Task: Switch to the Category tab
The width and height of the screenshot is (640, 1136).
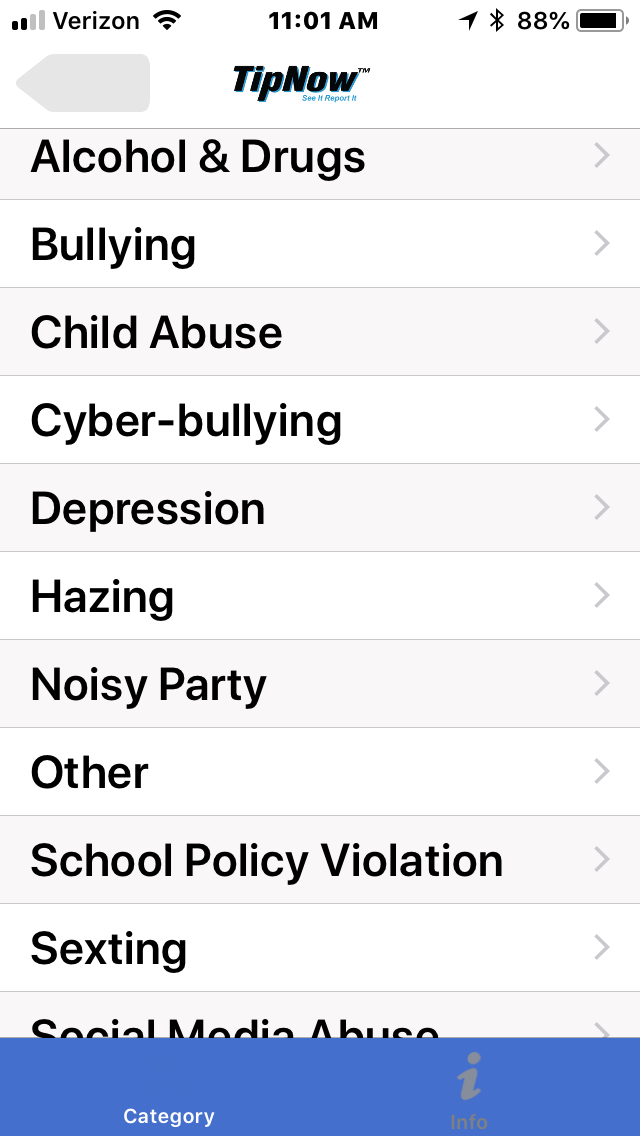Action: (x=168, y=1087)
